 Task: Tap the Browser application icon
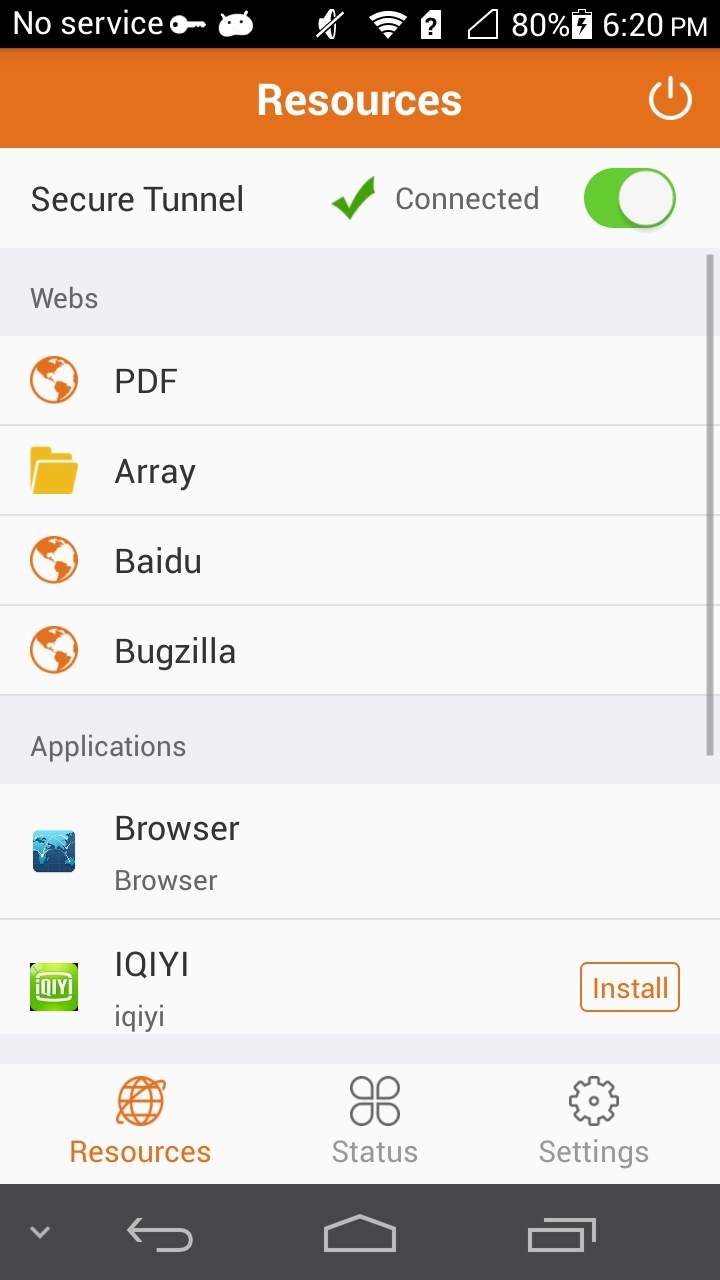pos(54,851)
